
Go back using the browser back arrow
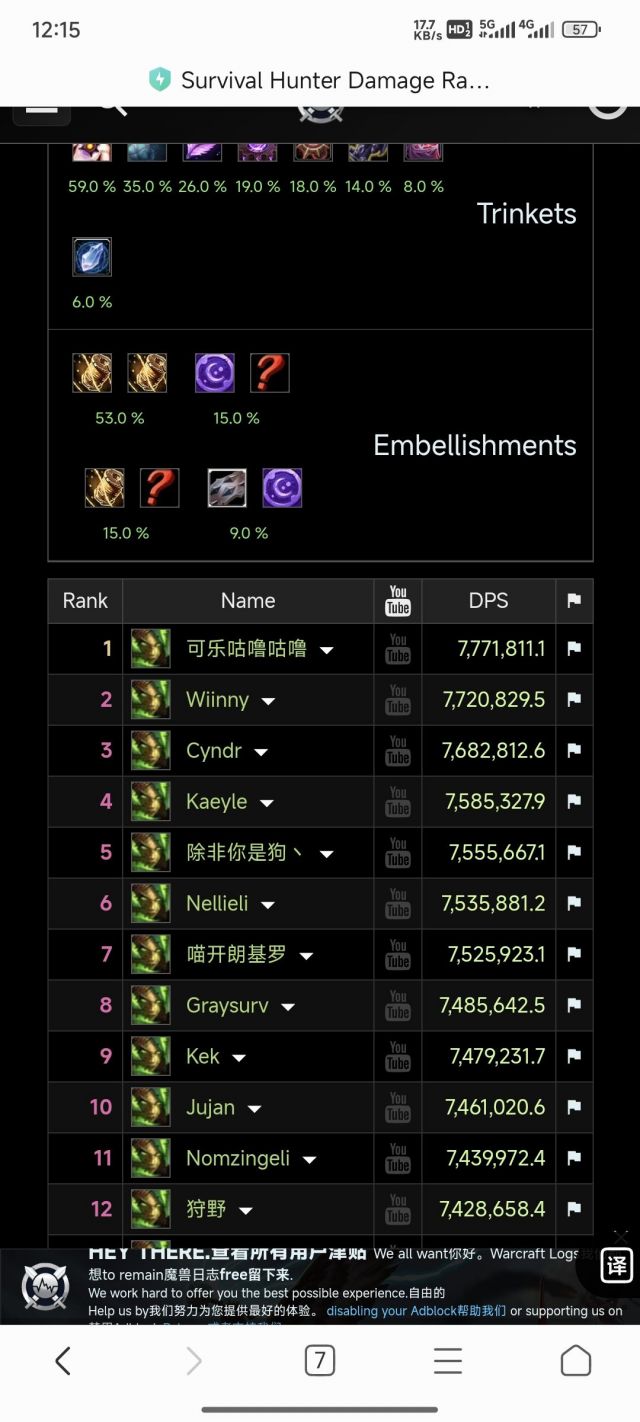[63, 1360]
